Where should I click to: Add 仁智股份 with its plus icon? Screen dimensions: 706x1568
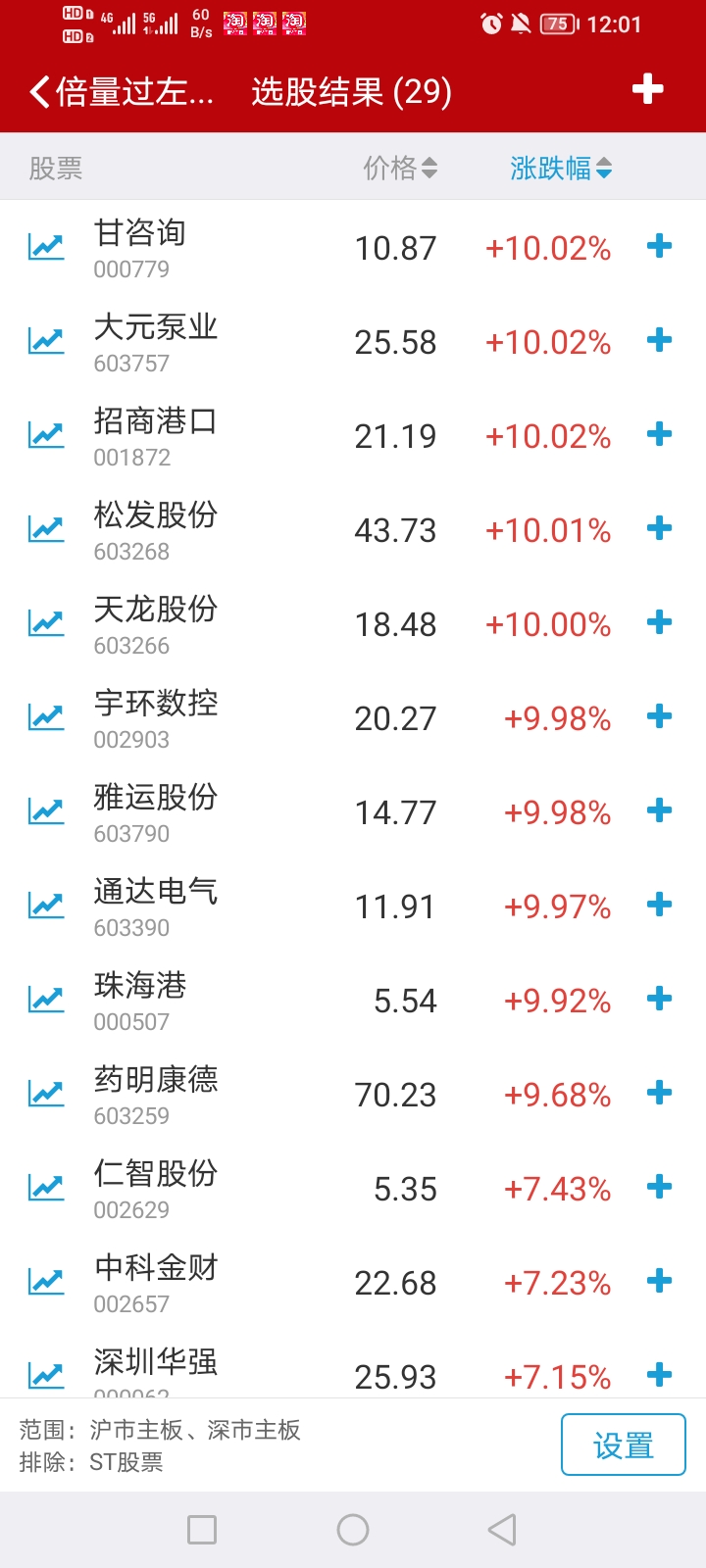tap(660, 1187)
